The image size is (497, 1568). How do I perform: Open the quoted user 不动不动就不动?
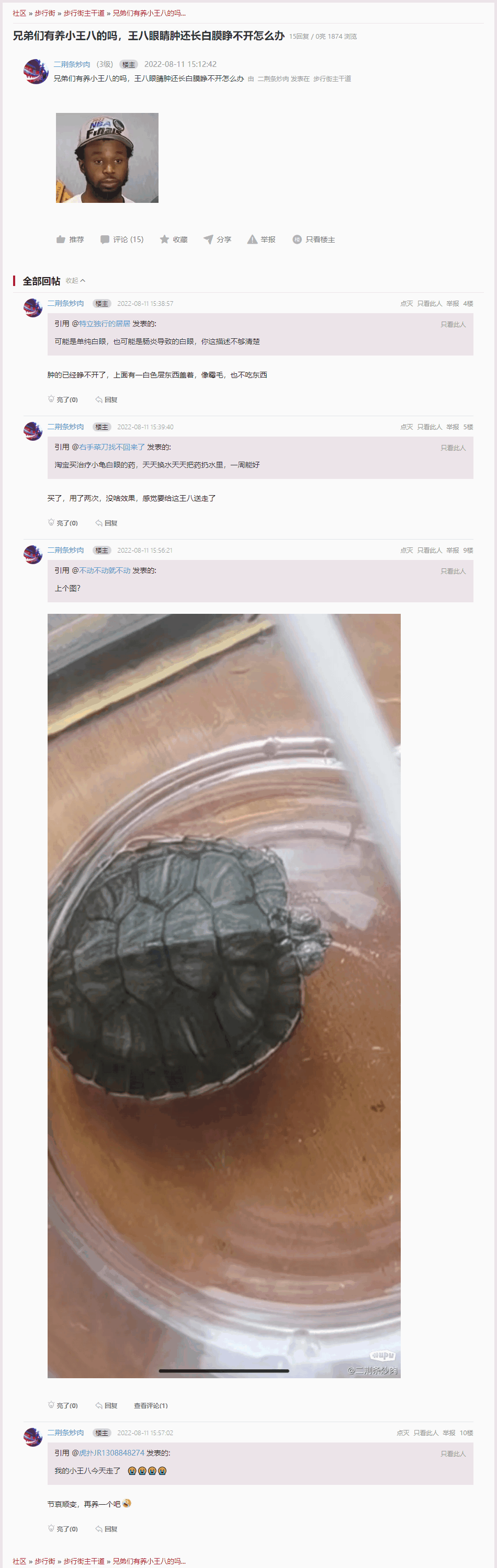pyautogui.click(x=104, y=570)
